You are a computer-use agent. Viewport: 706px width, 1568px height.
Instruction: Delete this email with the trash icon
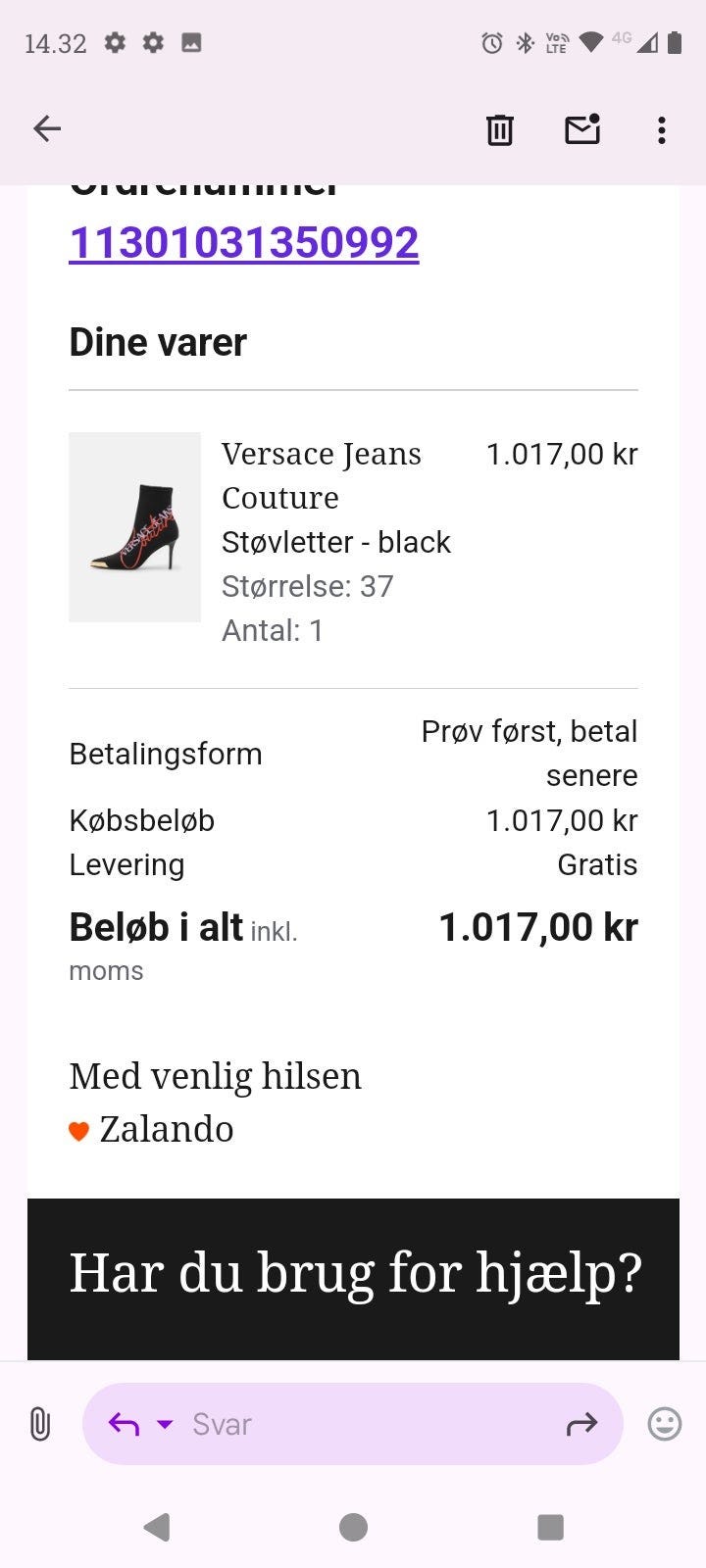coord(500,128)
